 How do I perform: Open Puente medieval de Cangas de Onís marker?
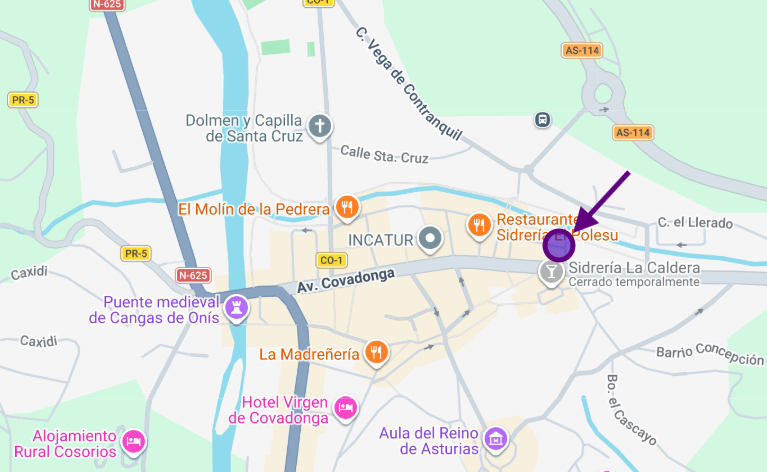(x=237, y=307)
